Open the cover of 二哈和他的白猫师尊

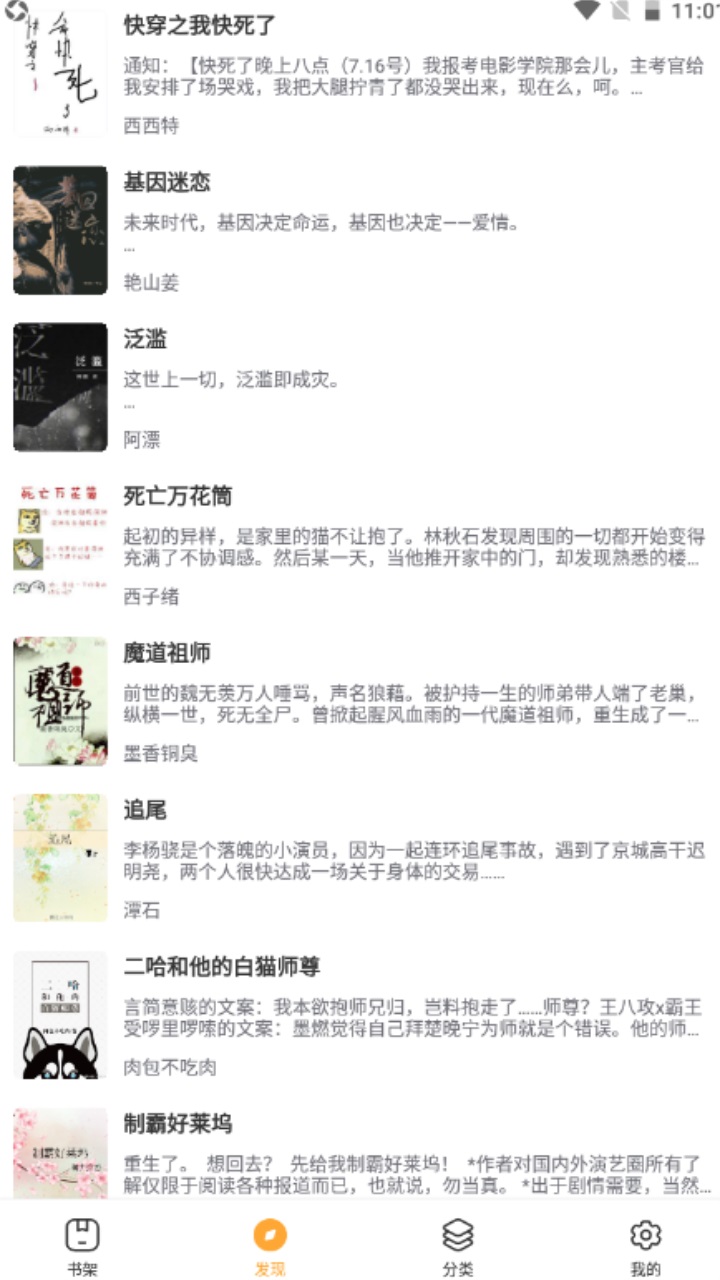57,1014
